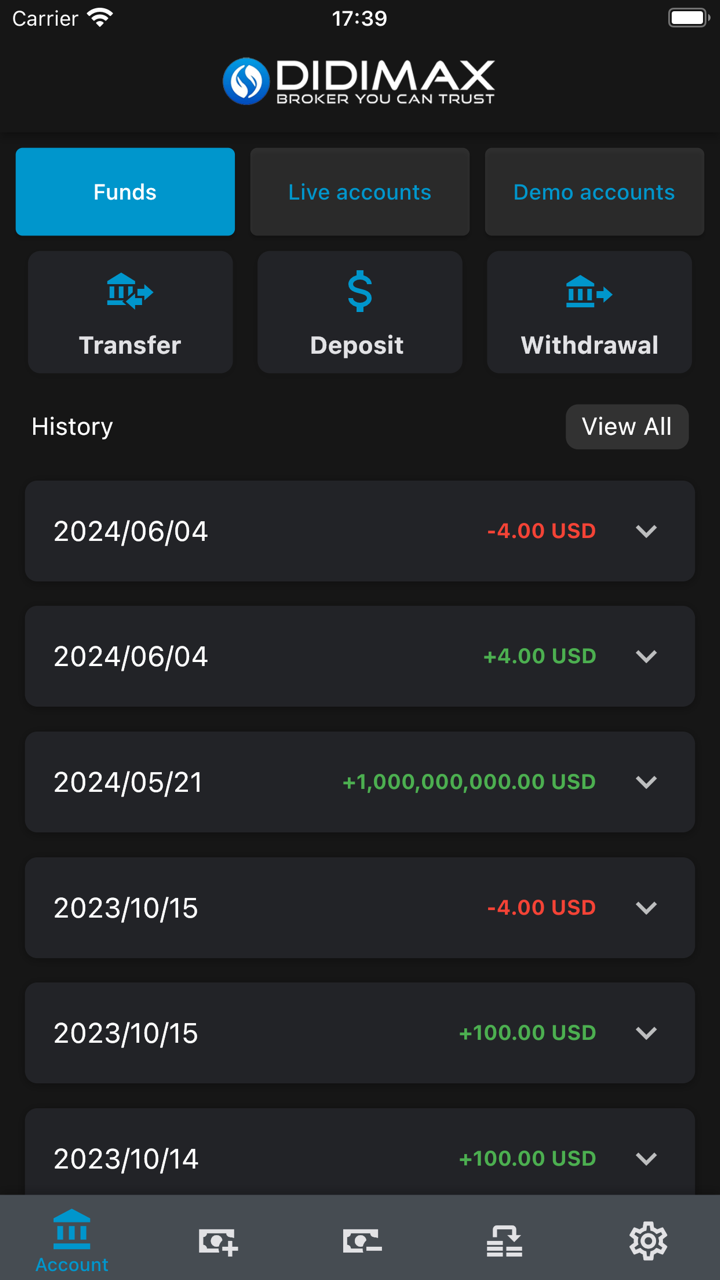The width and height of the screenshot is (720, 1280).
Task: Open the deposit tab in bottom bar
Action: pyautogui.click(x=217, y=1241)
